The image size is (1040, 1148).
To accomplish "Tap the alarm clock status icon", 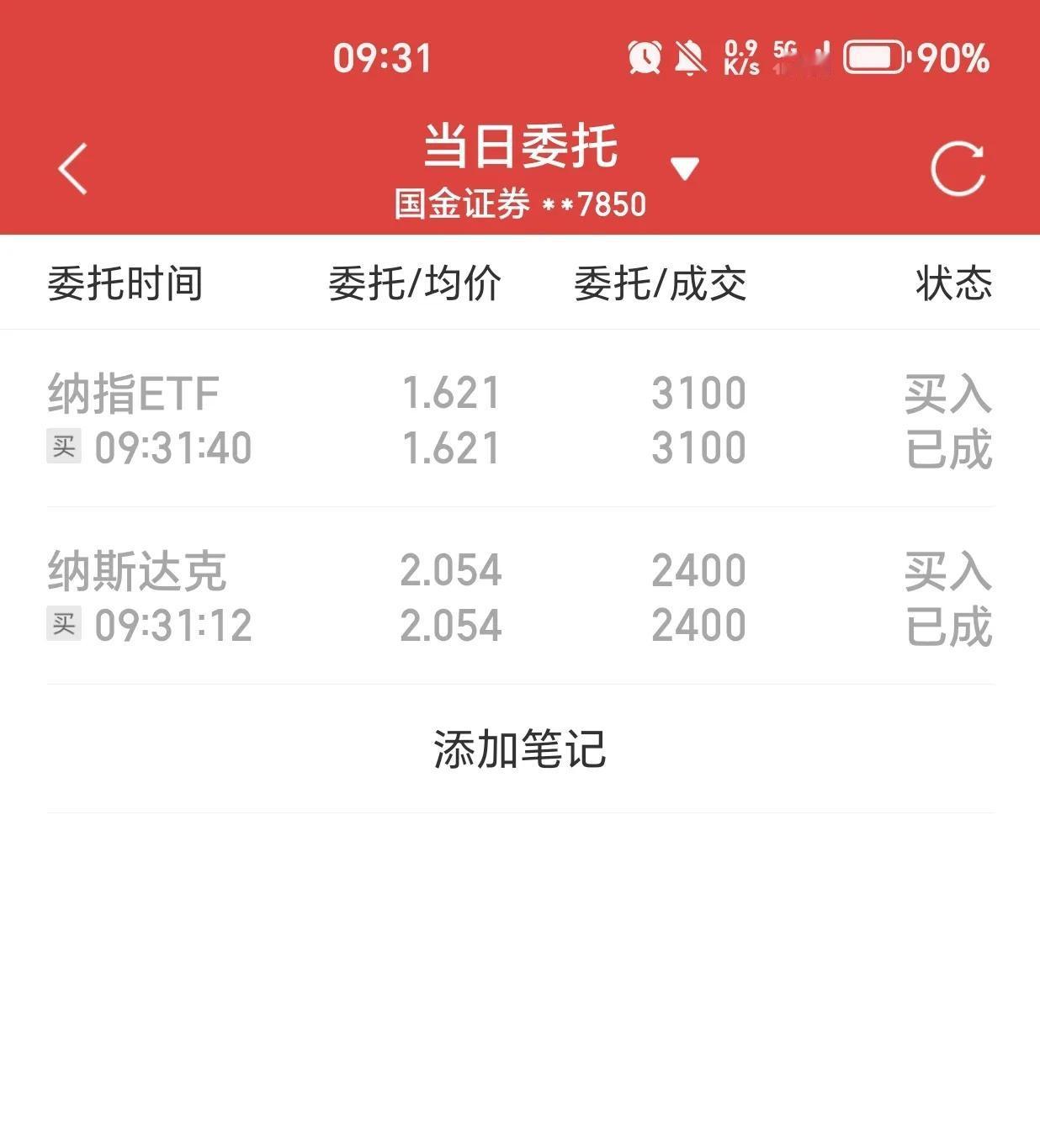I will [645, 57].
